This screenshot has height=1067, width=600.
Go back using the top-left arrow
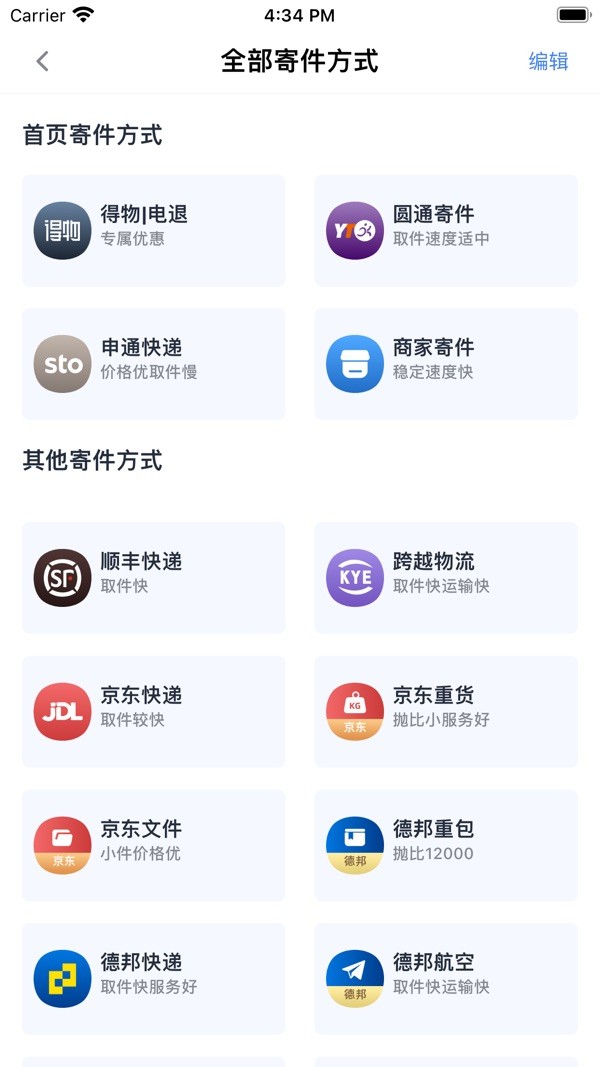tap(42, 61)
